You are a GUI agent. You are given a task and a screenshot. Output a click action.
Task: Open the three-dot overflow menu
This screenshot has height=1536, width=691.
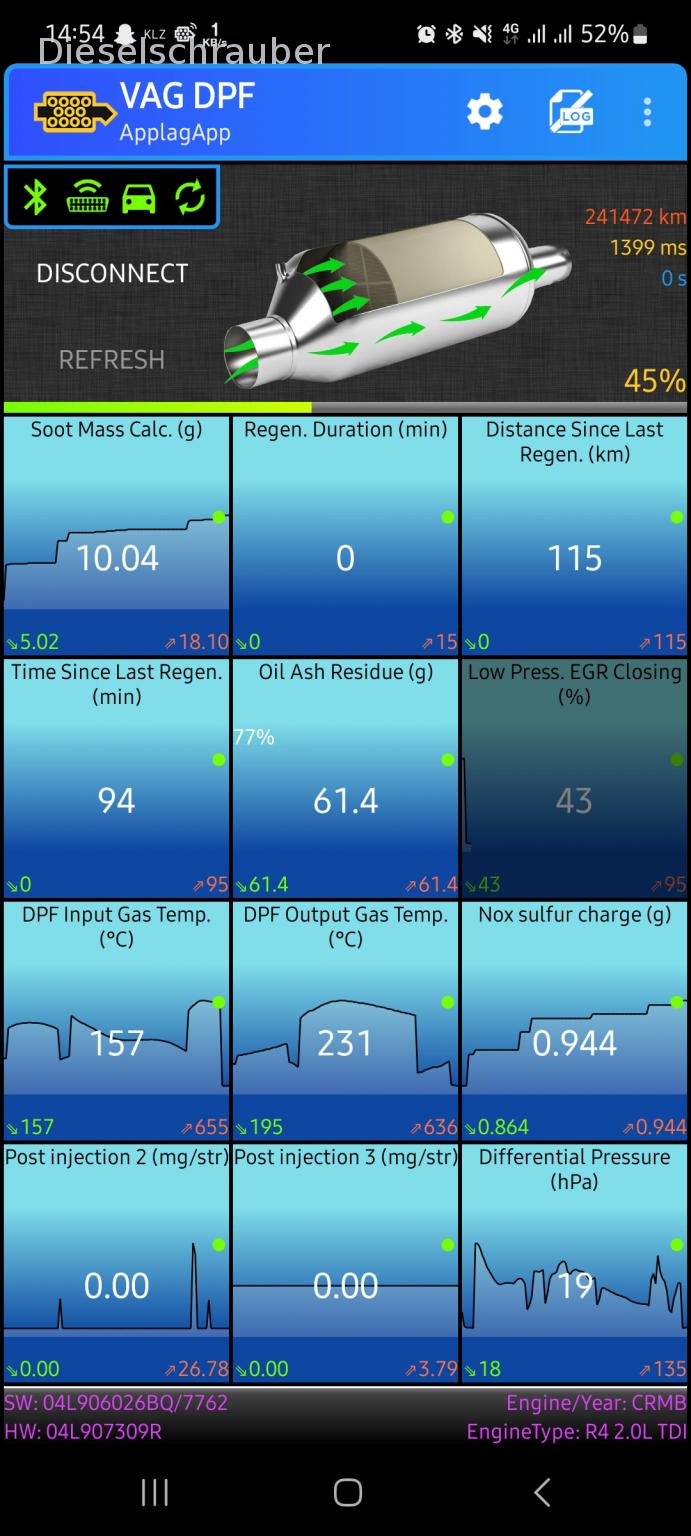coord(647,111)
